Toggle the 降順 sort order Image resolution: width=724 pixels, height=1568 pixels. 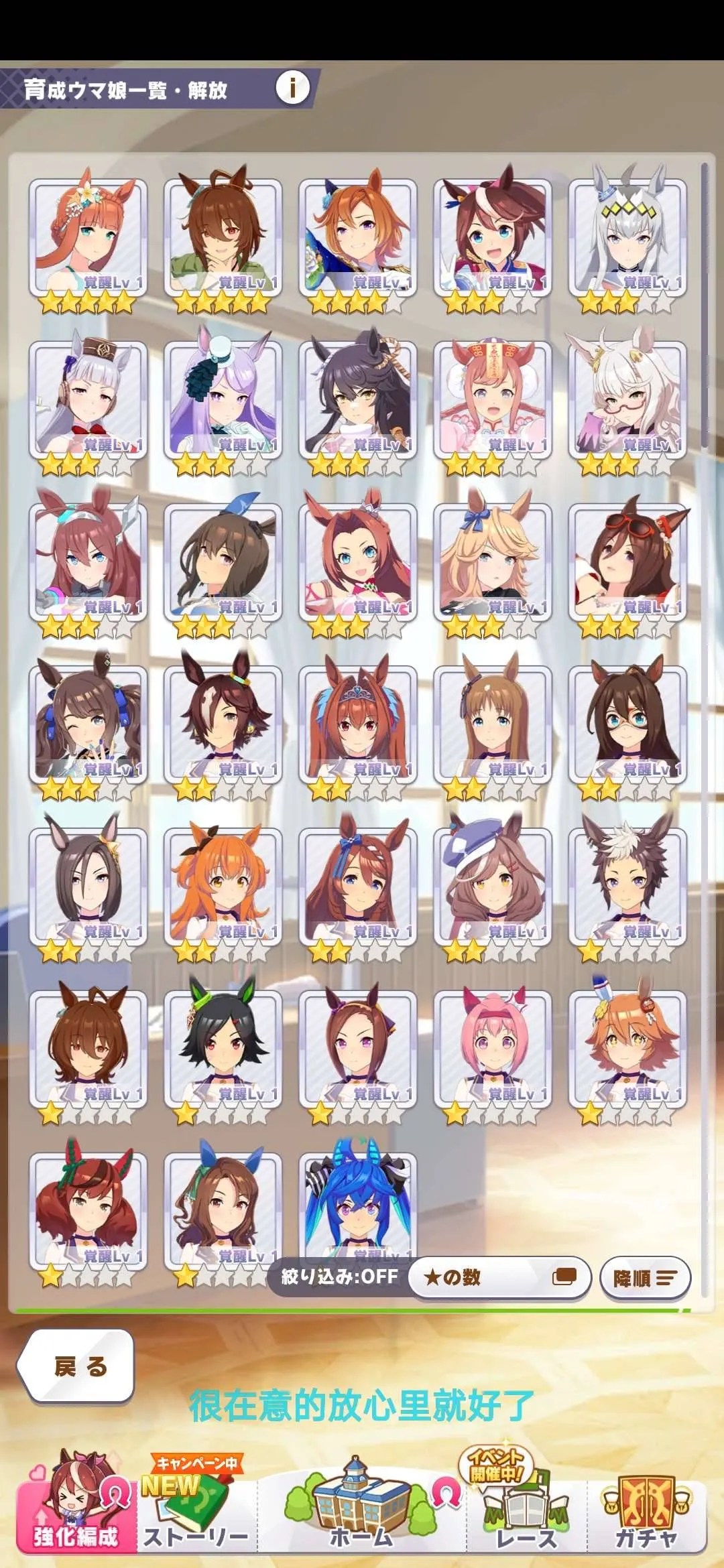point(644,1277)
